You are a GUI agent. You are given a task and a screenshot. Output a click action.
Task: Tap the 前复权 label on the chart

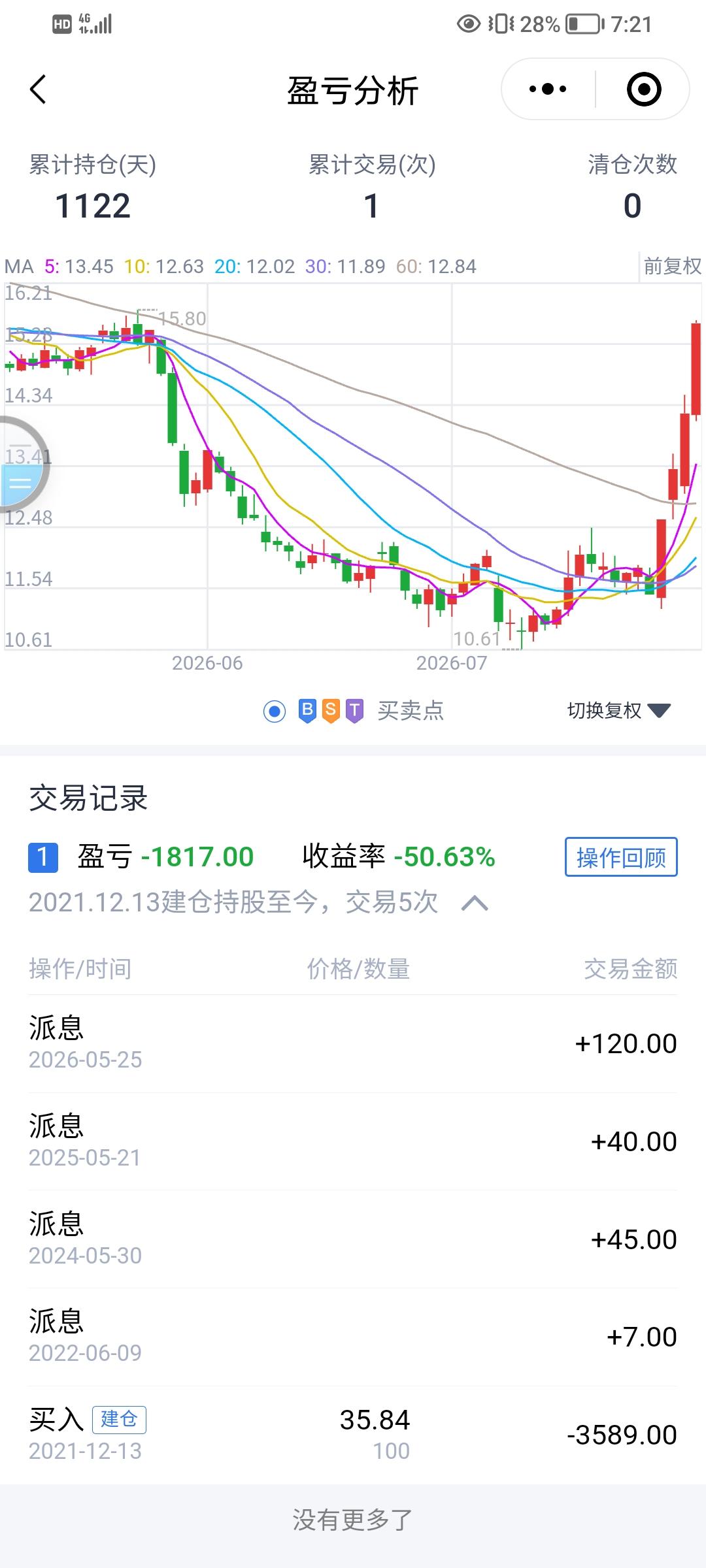[672, 267]
